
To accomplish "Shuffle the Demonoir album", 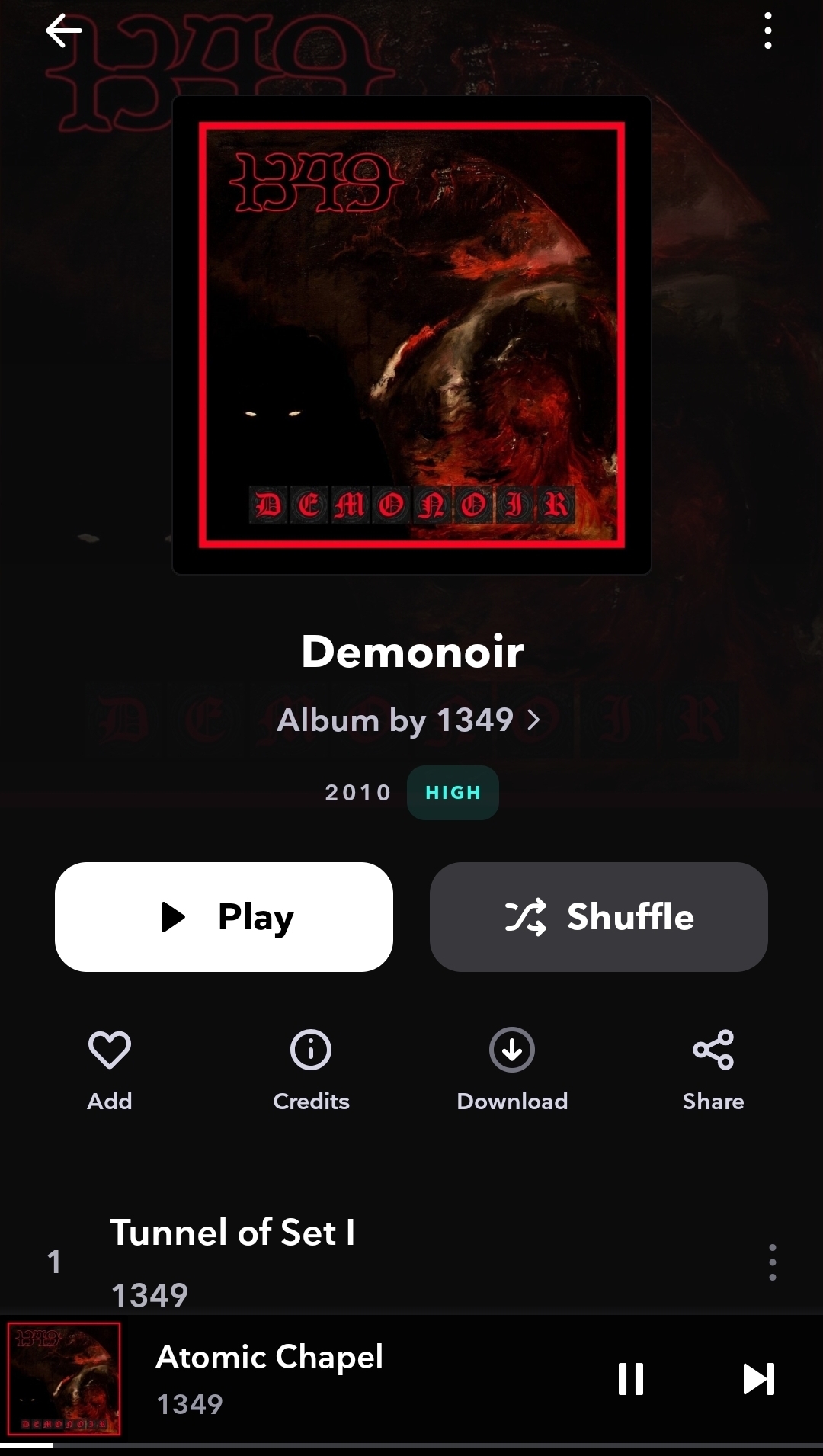I will 598,916.
